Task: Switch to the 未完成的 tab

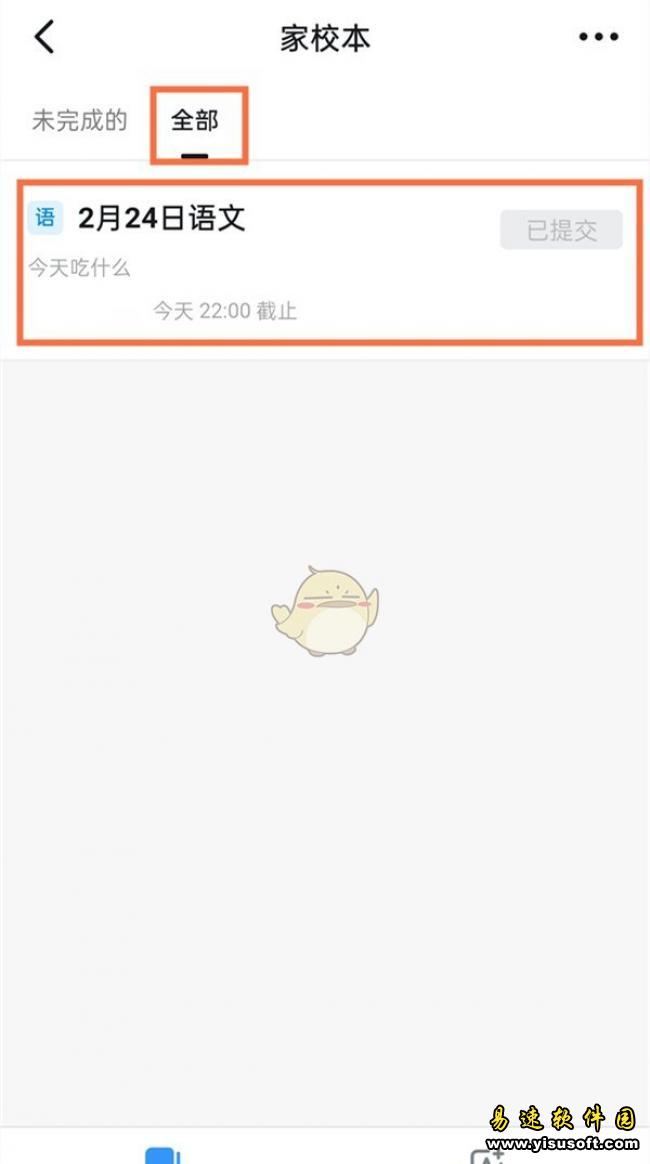Action: (80, 122)
